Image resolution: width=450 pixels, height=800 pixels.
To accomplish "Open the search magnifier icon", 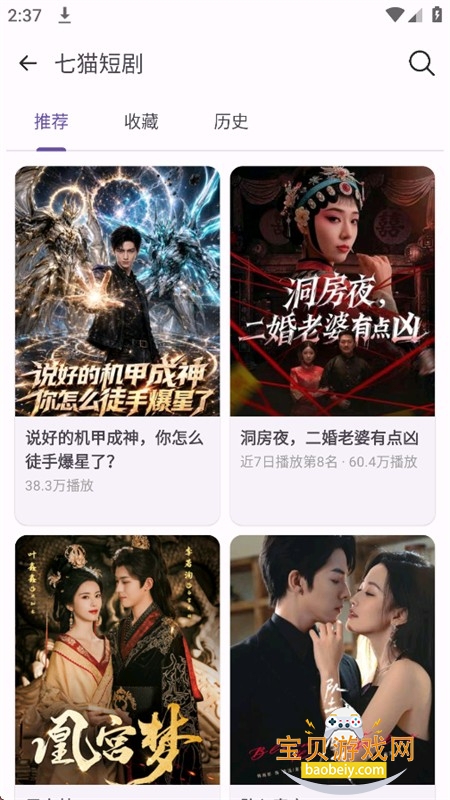I will tap(421, 64).
